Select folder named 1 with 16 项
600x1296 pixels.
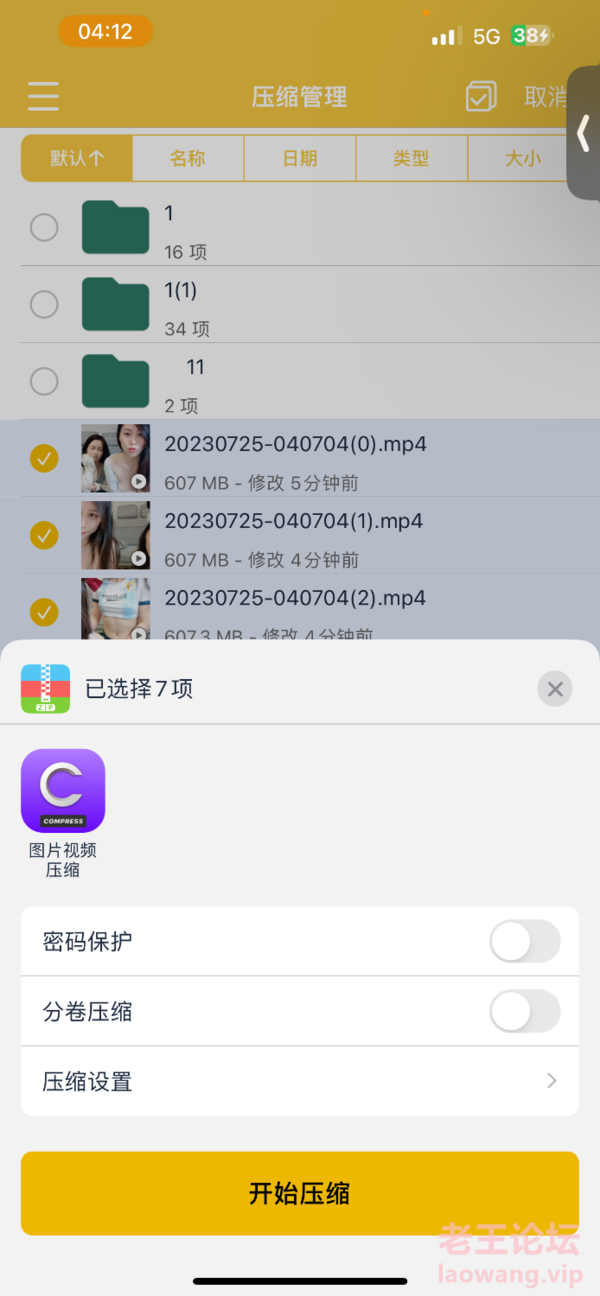coord(44,228)
